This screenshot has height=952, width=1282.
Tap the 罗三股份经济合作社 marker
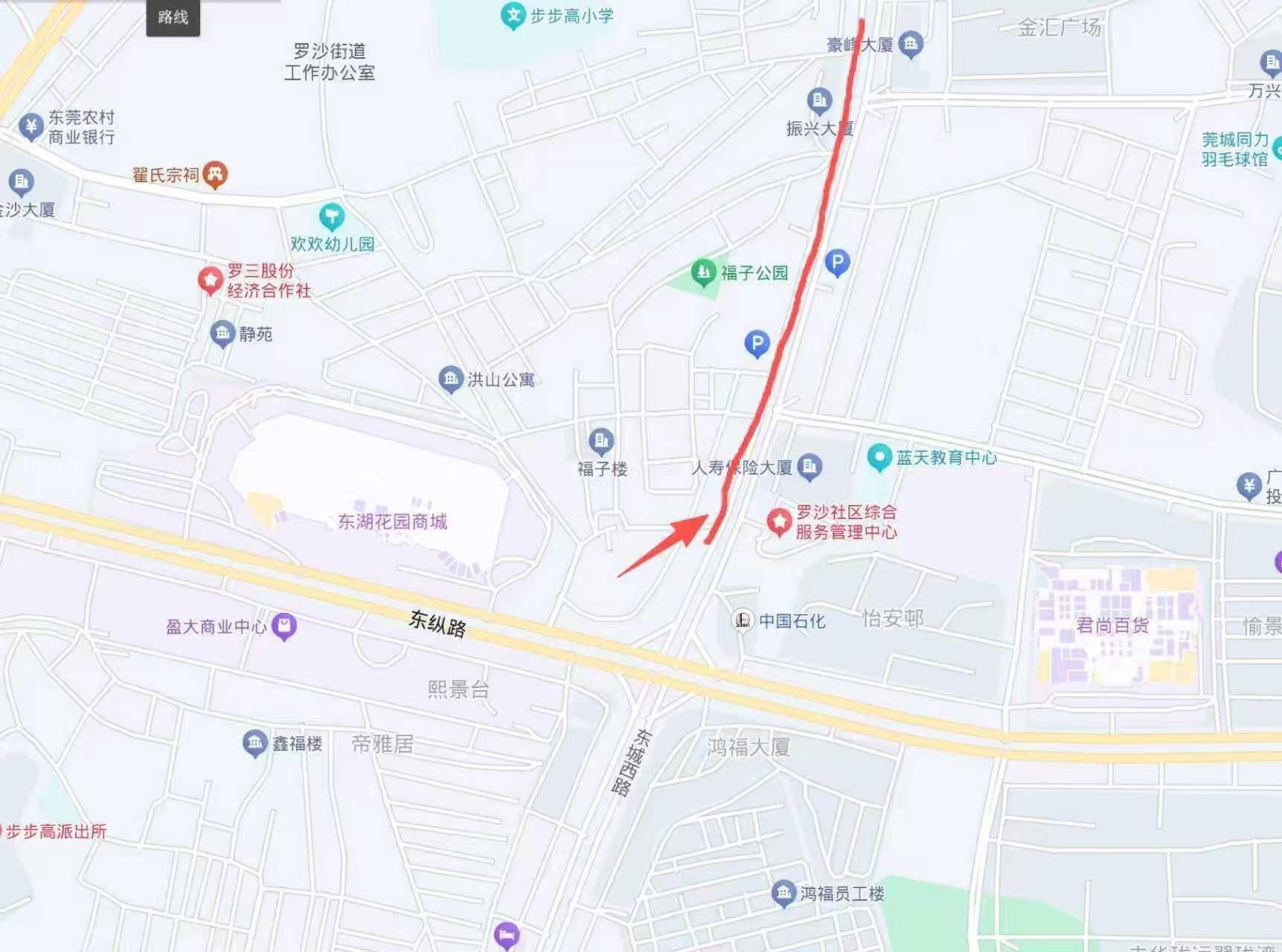tap(211, 280)
